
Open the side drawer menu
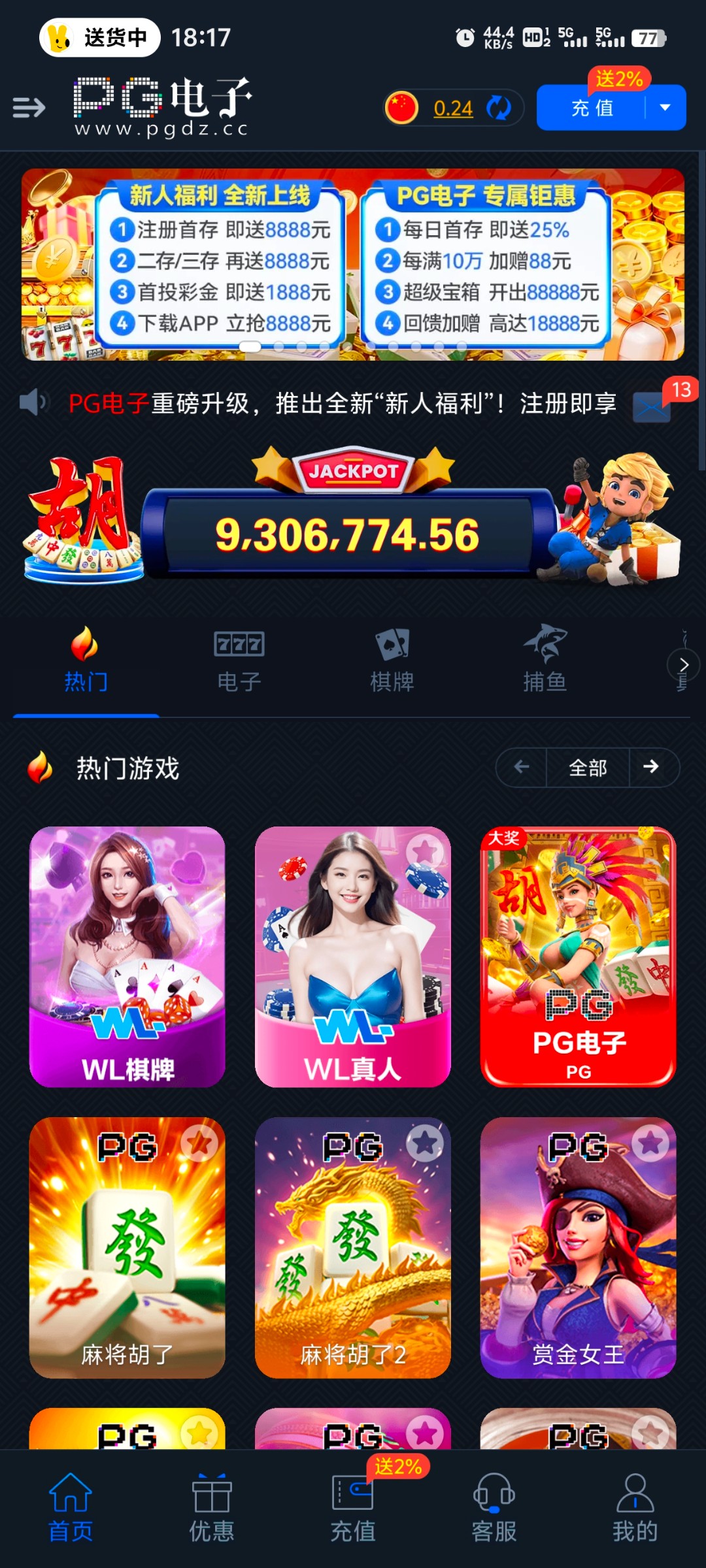click(29, 107)
